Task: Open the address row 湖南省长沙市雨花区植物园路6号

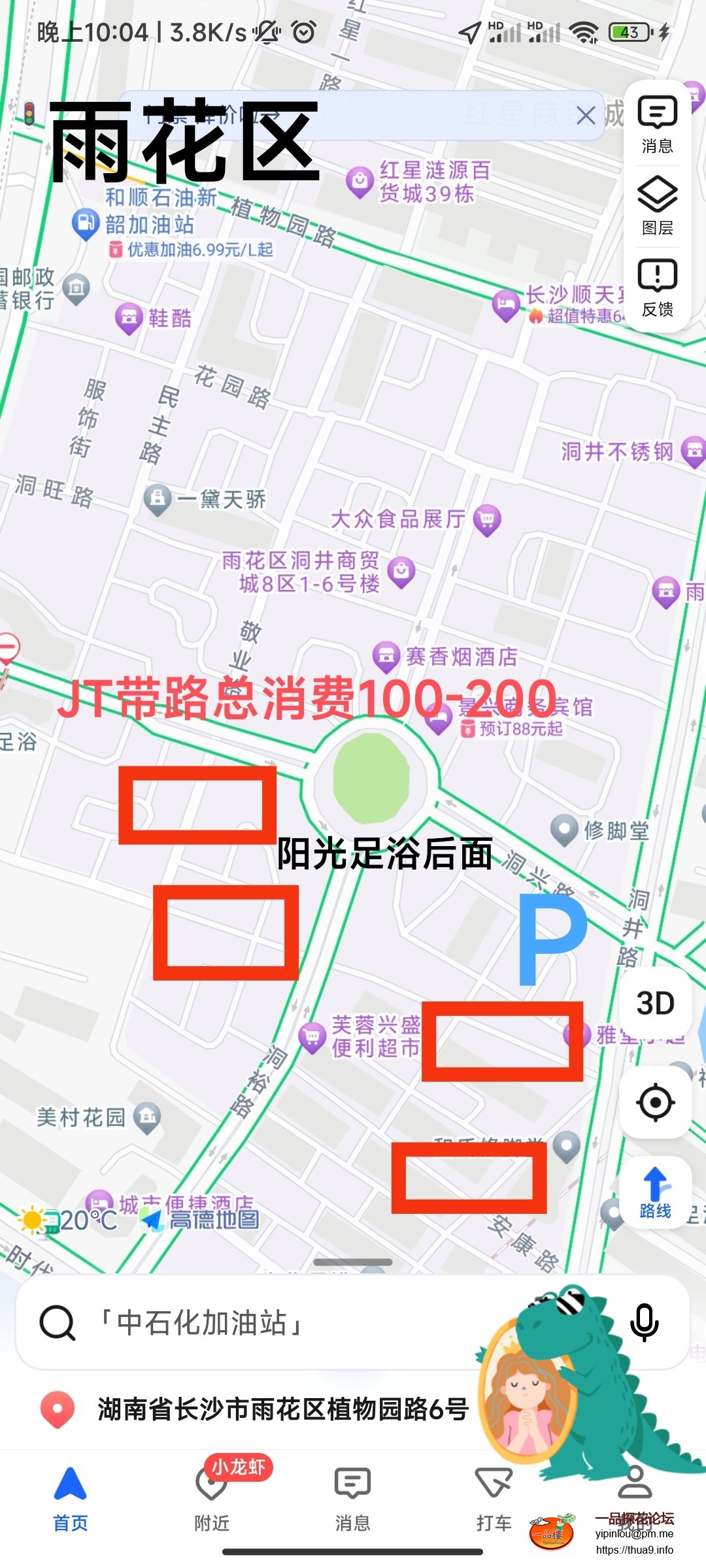Action: click(282, 1409)
